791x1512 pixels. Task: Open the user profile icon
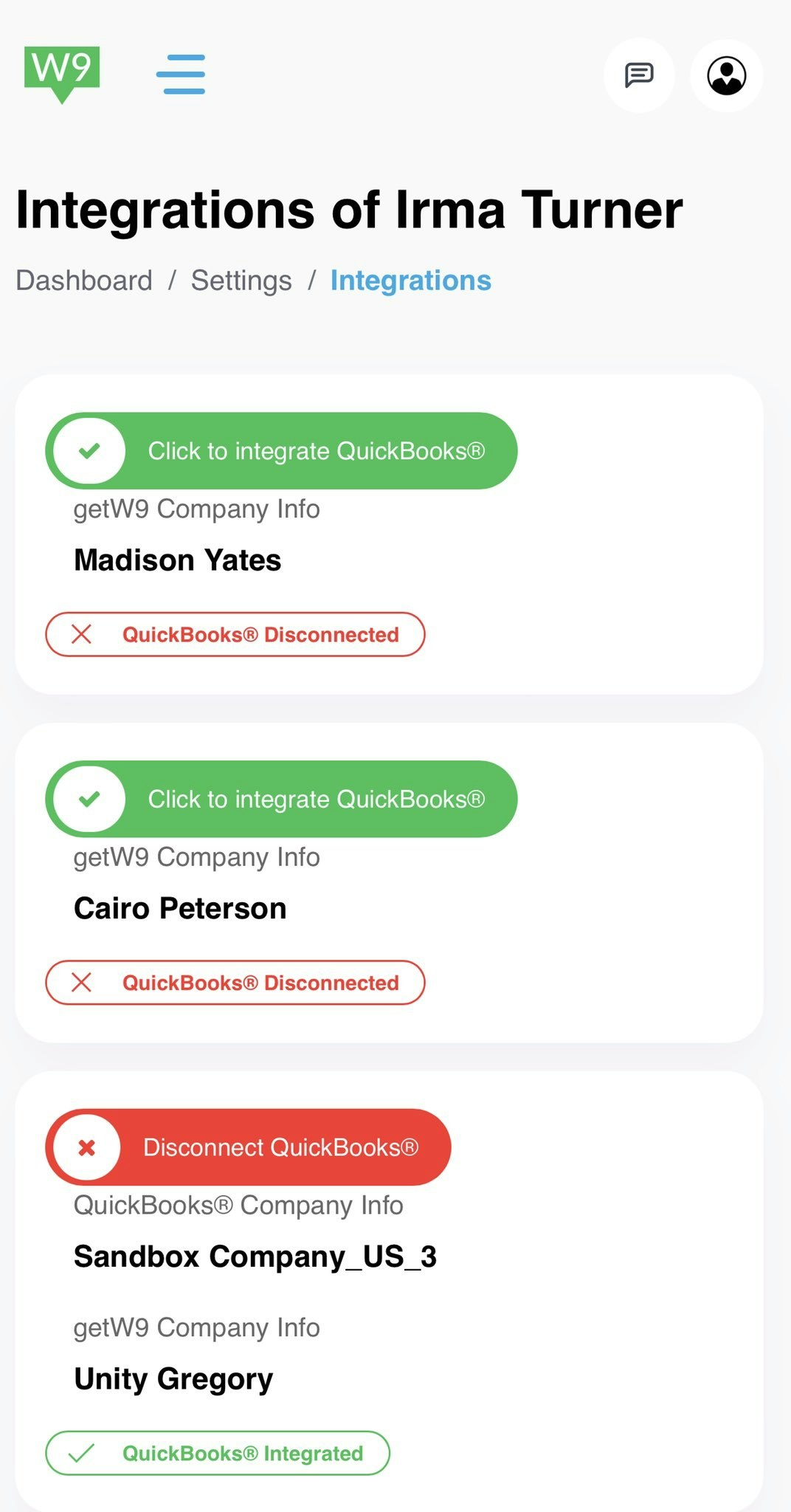pyautogui.click(x=726, y=75)
